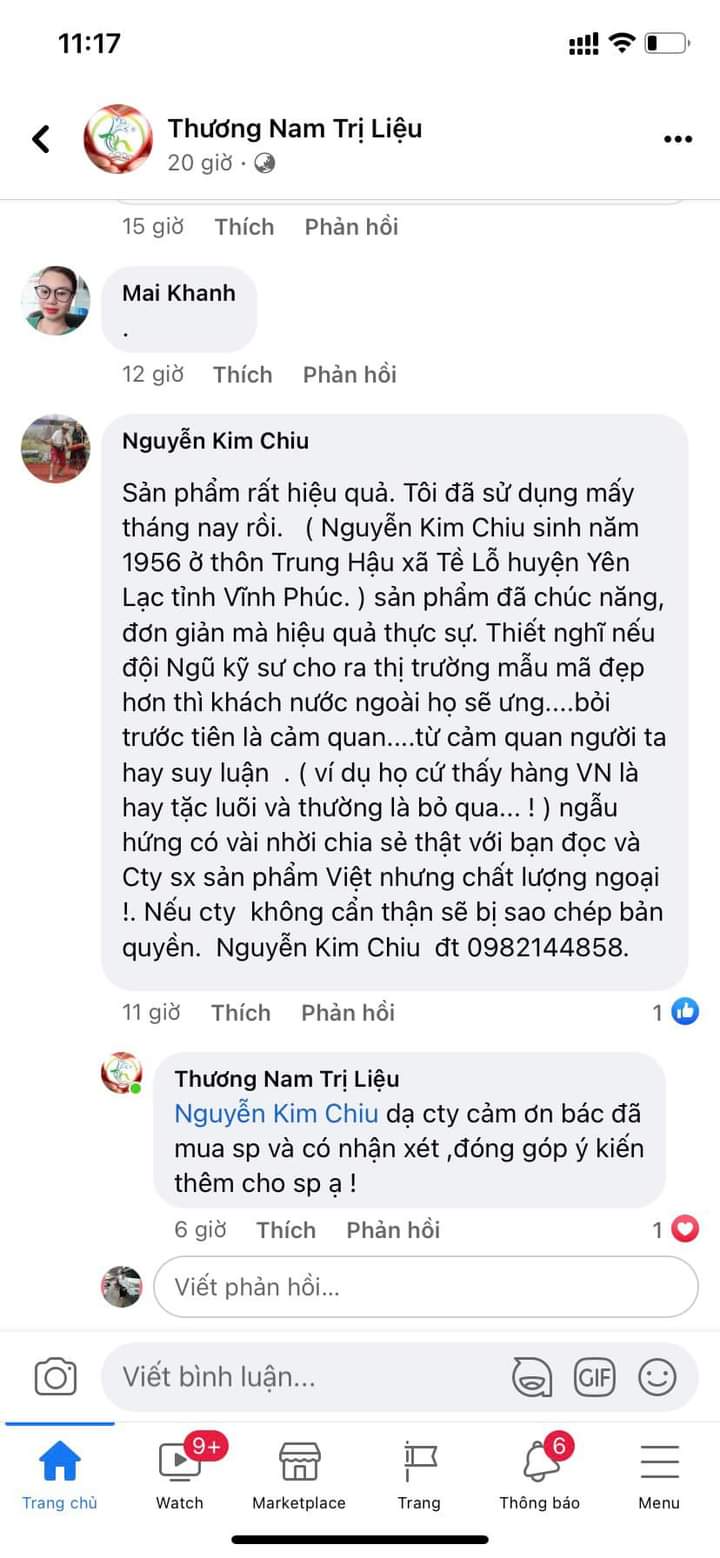
Task: Open the Menu tab
Action: (659, 1475)
